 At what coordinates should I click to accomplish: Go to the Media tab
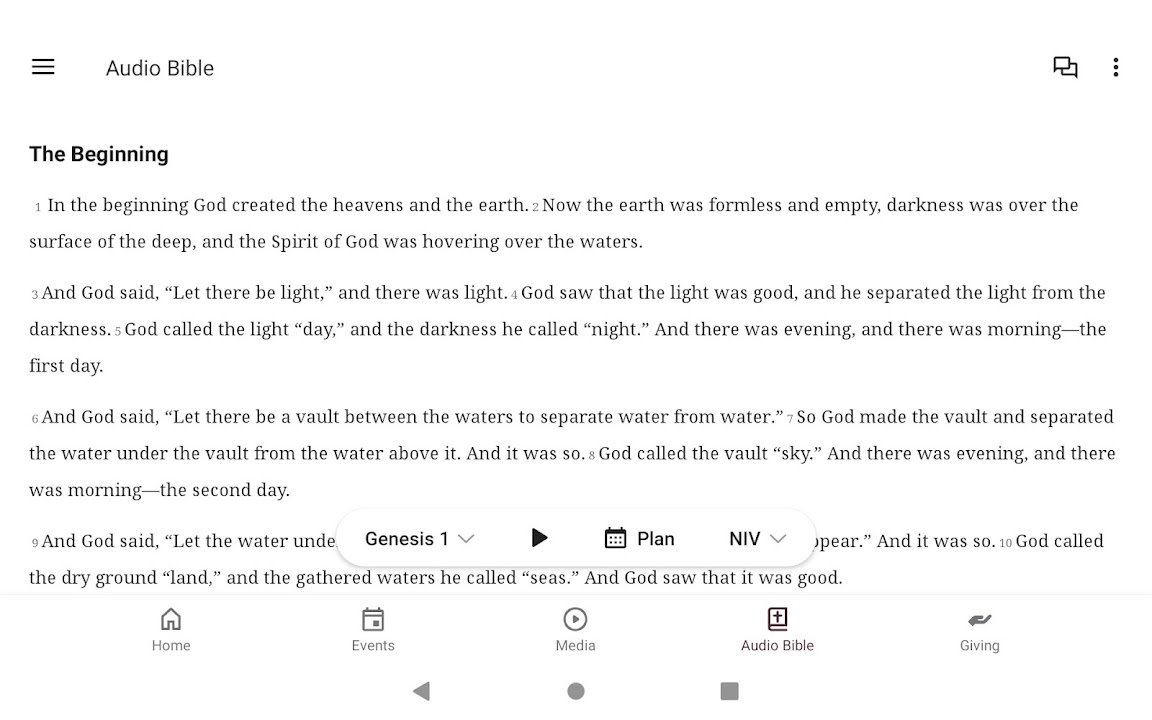tap(575, 630)
